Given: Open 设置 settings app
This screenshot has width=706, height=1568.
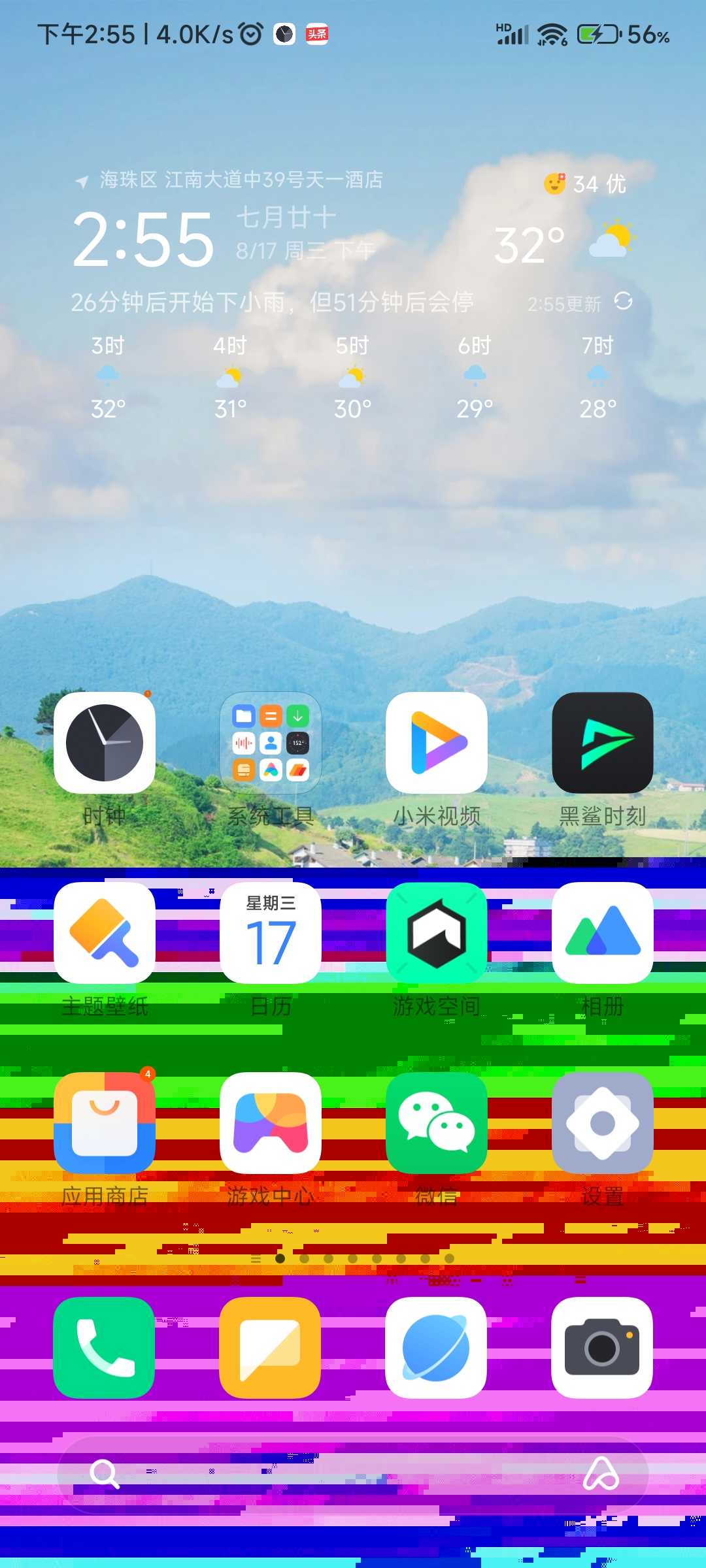Looking at the screenshot, I should (x=603, y=1123).
